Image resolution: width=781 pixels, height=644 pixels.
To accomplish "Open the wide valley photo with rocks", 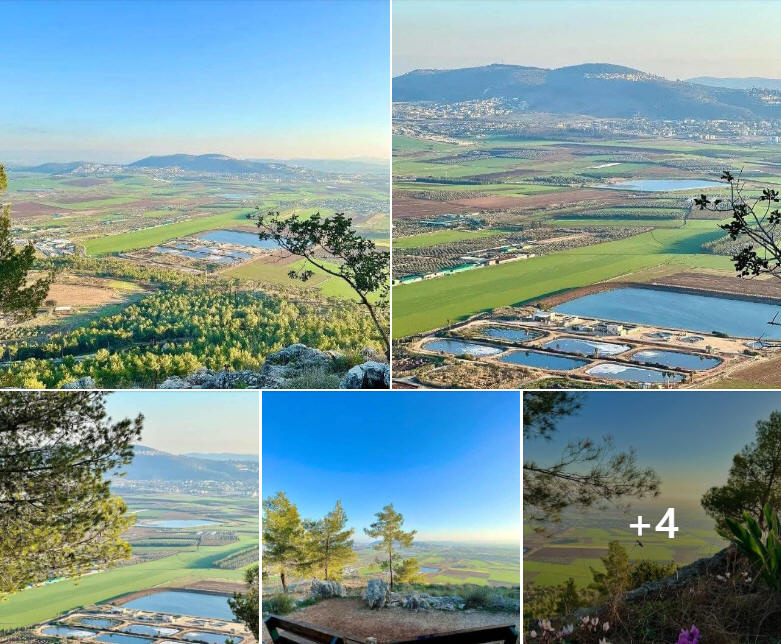I will click(x=195, y=194).
